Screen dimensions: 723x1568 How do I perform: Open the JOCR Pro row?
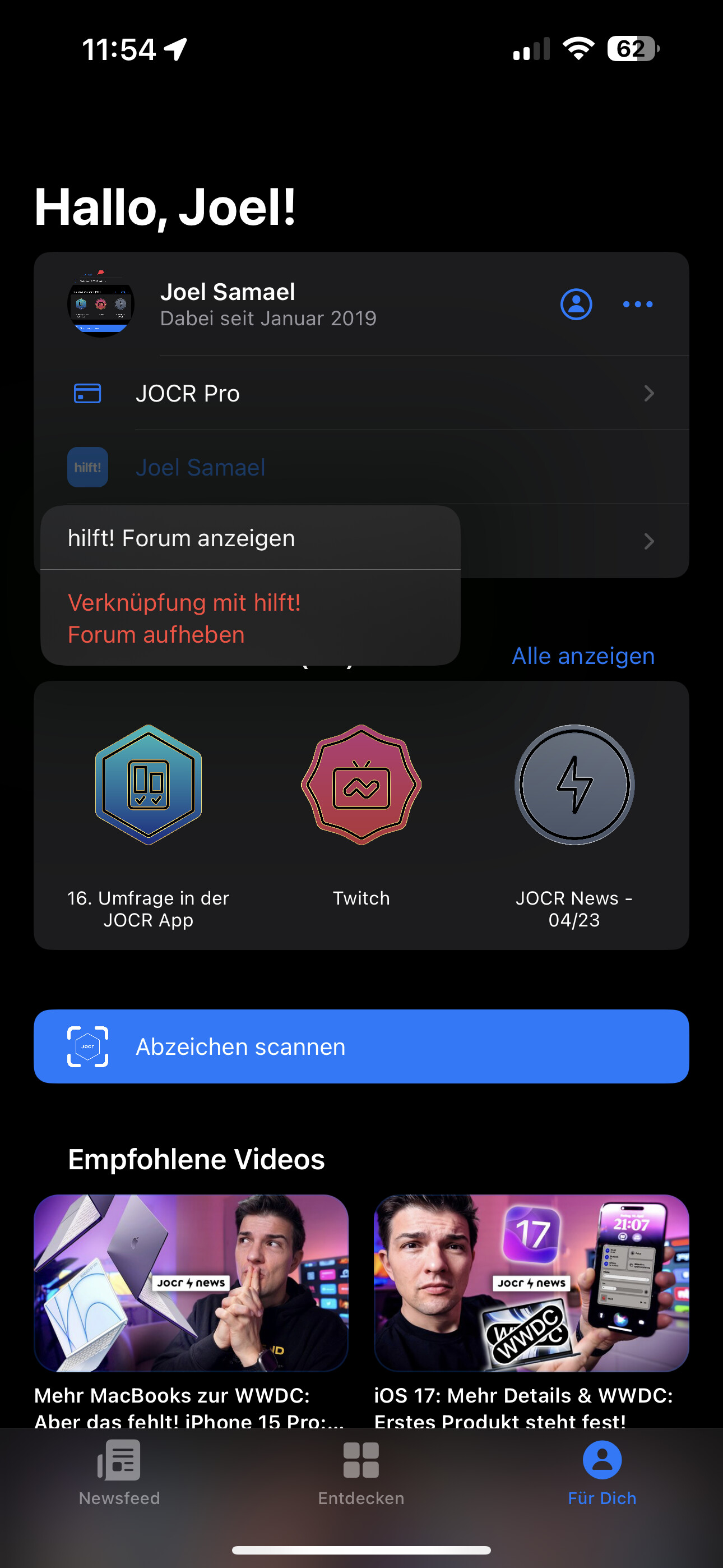(361, 393)
